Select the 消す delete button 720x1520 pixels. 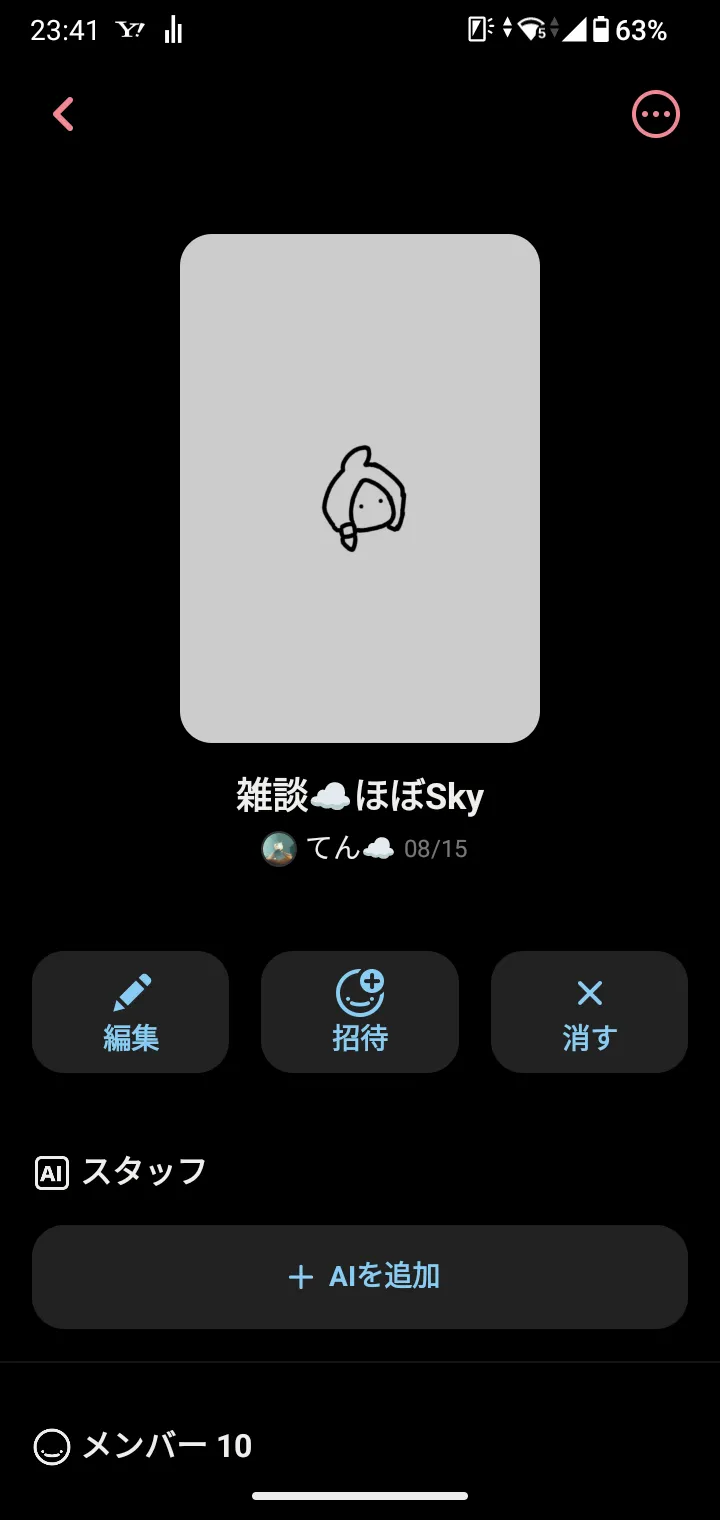tap(589, 1012)
